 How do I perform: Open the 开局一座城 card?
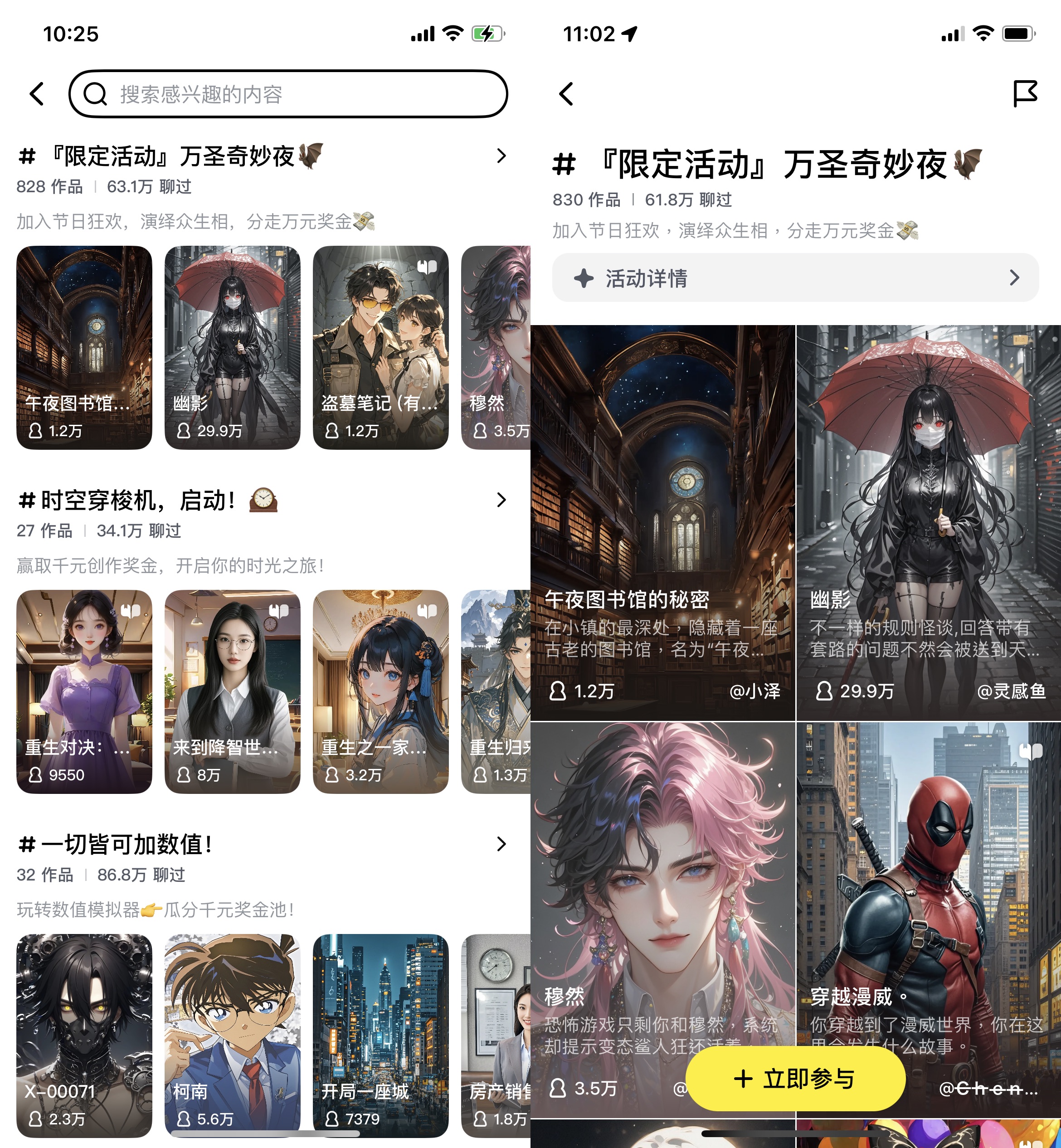point(381,1035)
